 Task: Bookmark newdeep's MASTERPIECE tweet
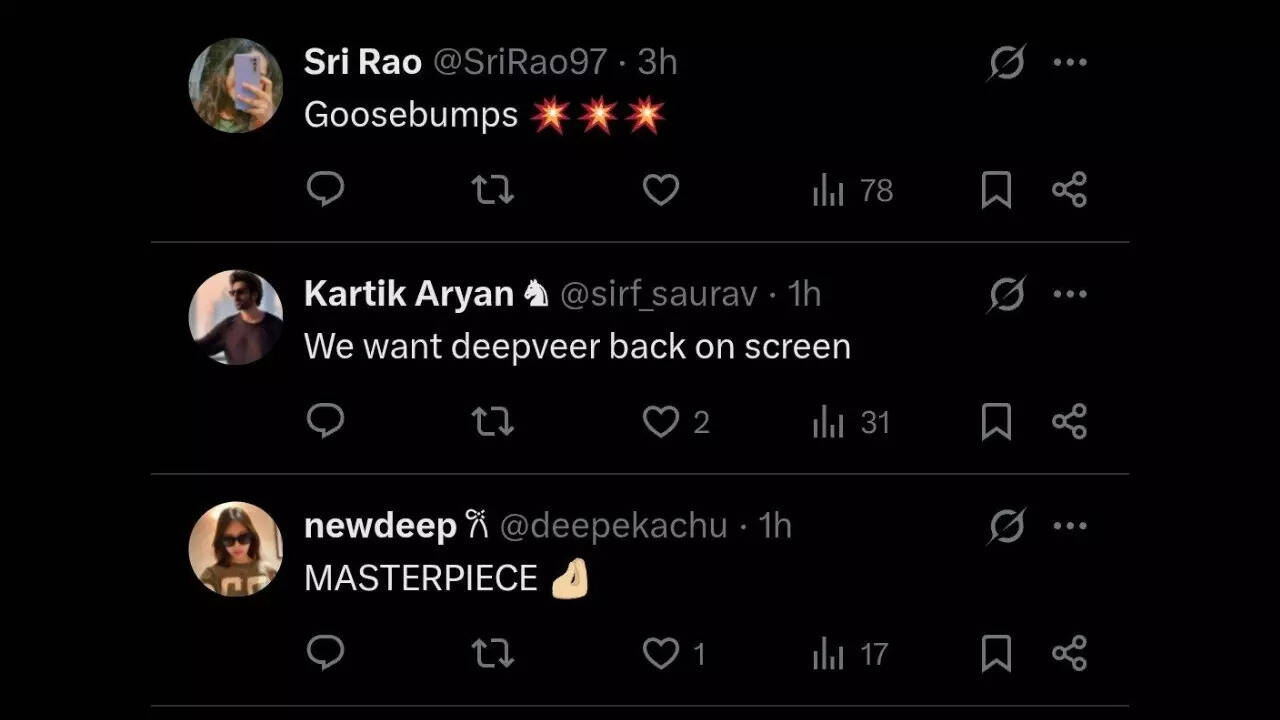(x=996, y=653)
